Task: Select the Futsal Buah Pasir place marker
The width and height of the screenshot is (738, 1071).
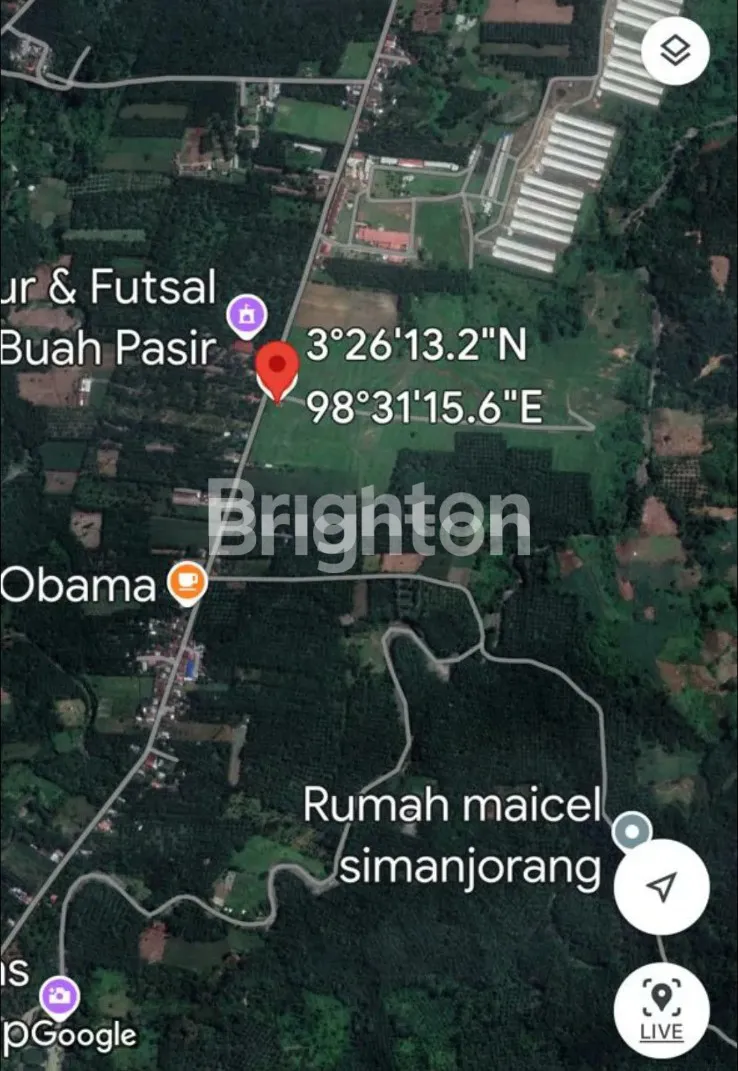Action: coord(246,316)
